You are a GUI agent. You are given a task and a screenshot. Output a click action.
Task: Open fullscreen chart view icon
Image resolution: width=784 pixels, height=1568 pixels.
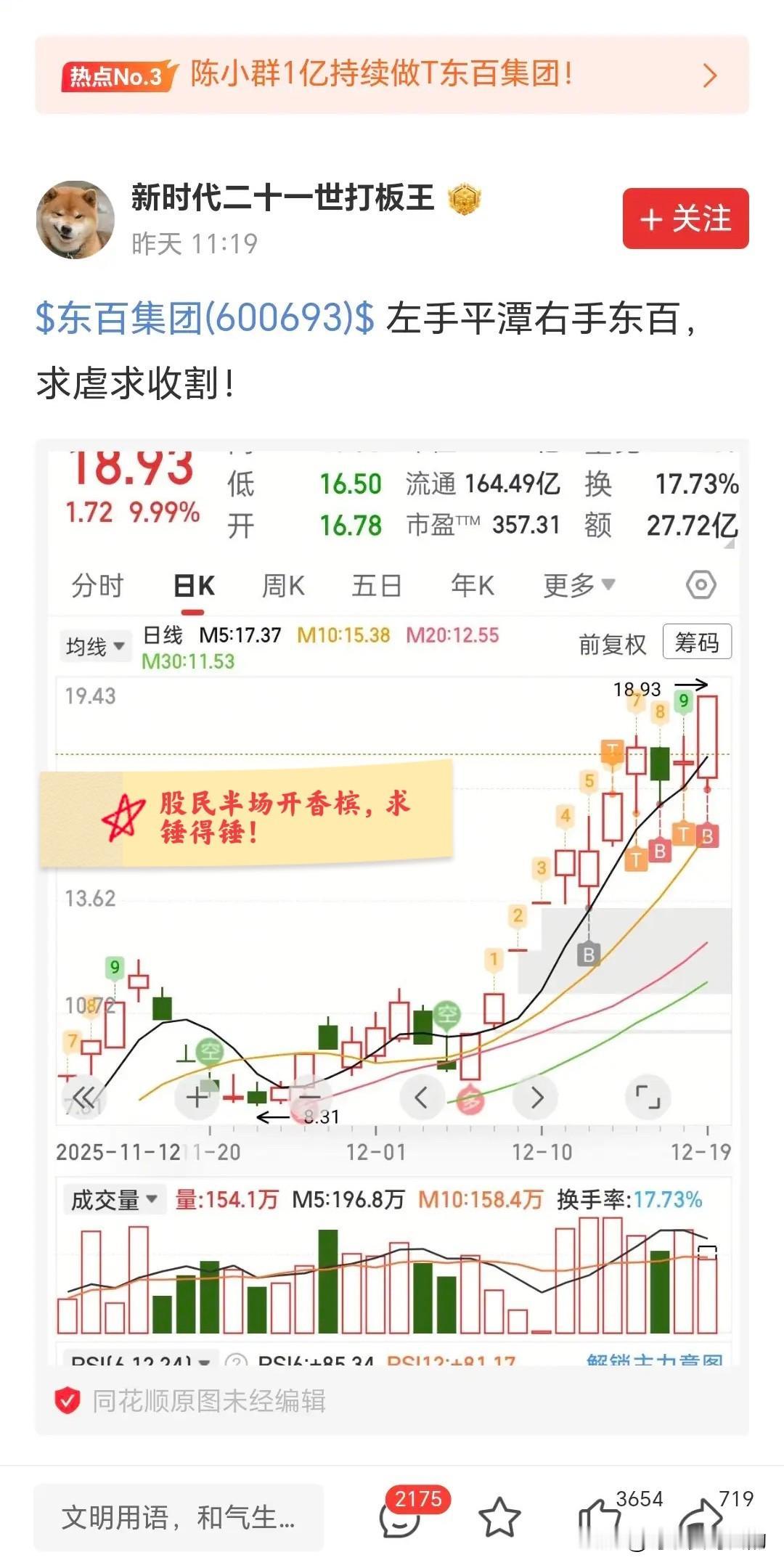click(648, 1098)
